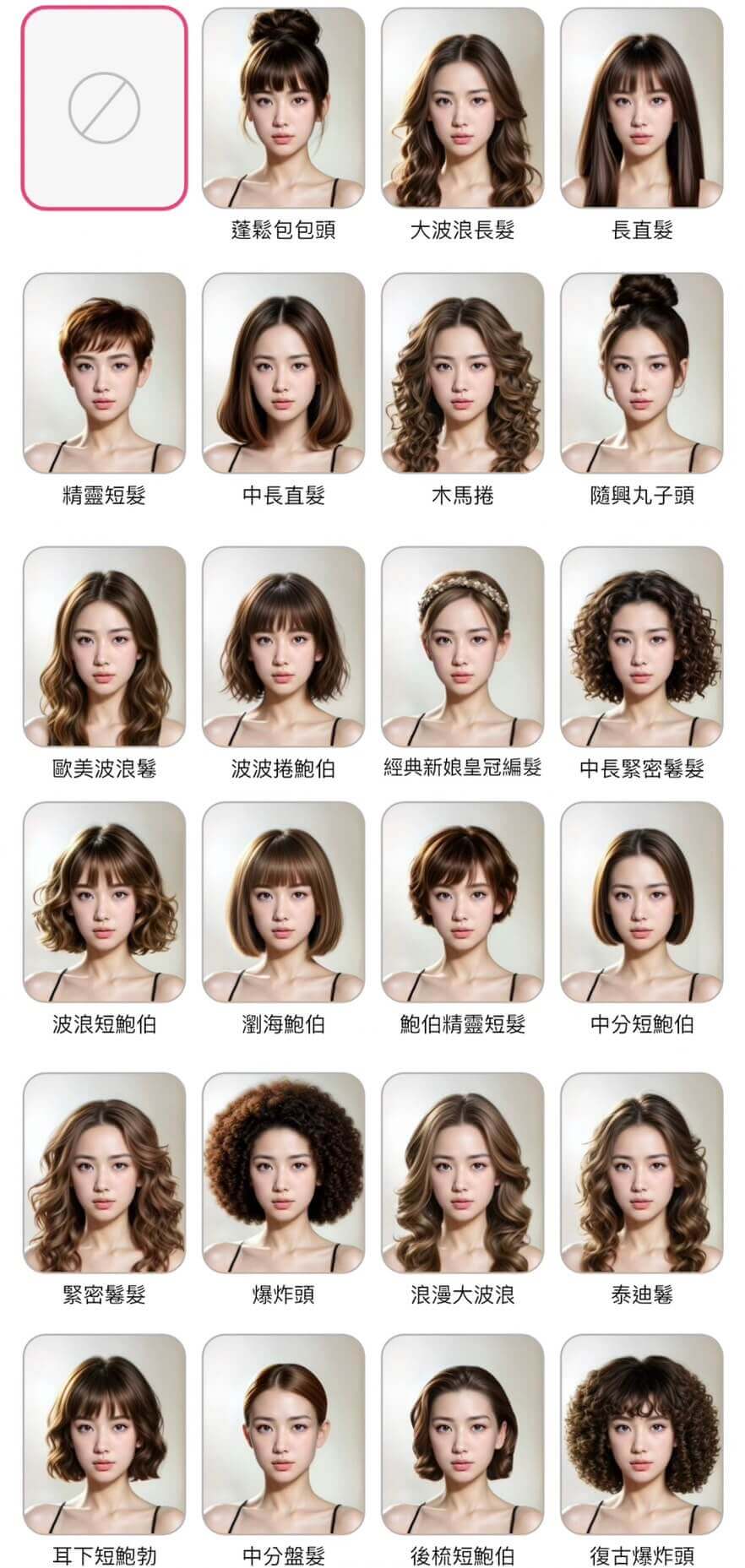Choose the 蓬鬆包包頭 hairstyle

(x=283, y=107)
